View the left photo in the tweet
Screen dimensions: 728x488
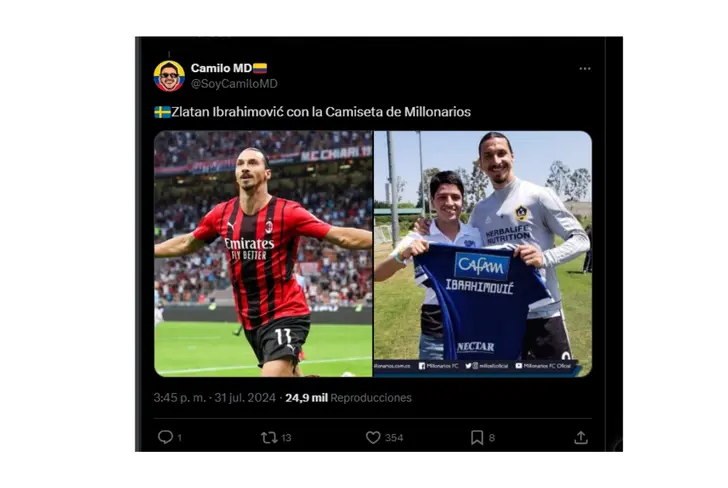[263, 253]
